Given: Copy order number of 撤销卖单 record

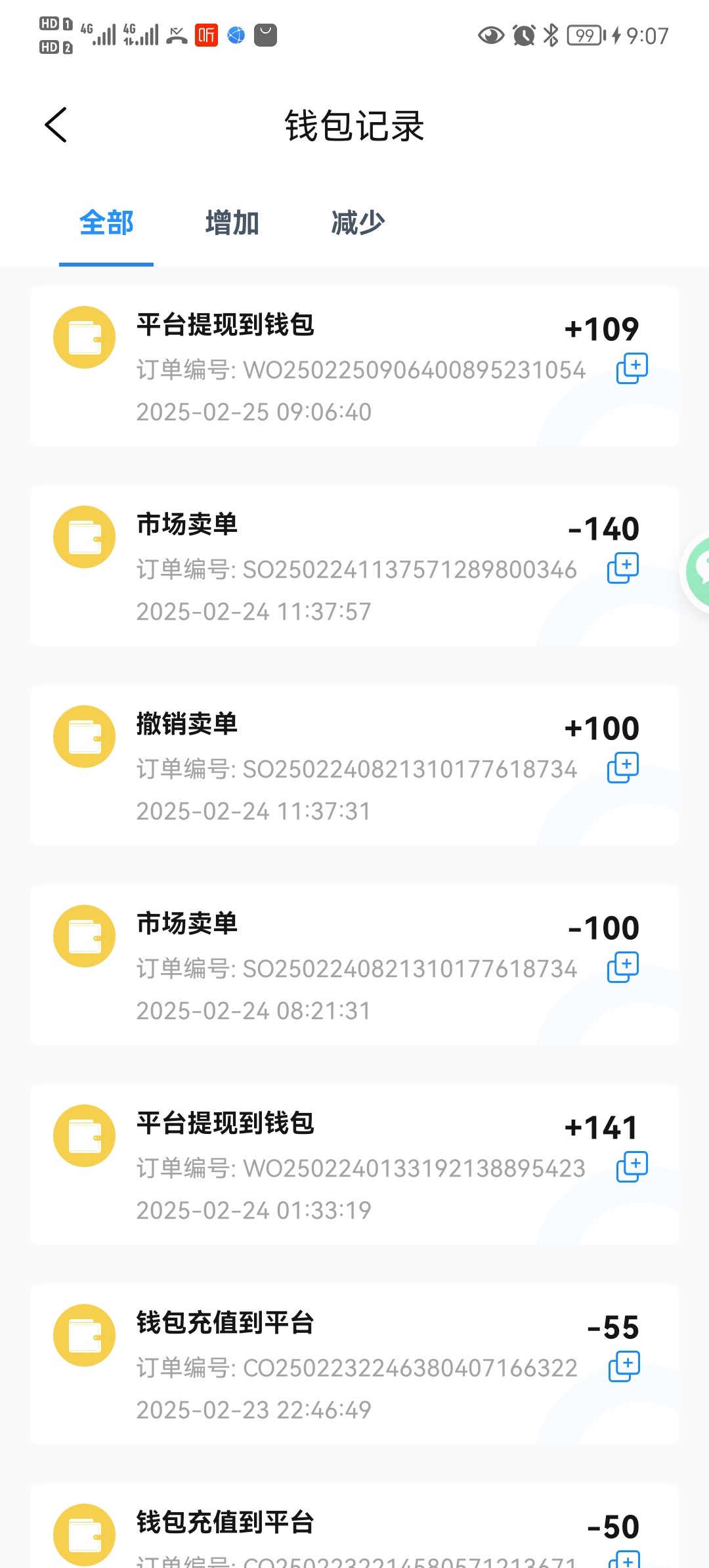Looking at the screenshot, I should point(623,768).
